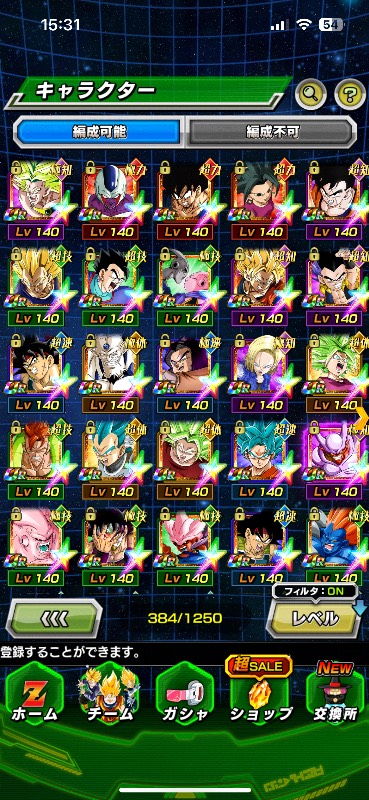Open the ショップ with sale badge
The height and width of the screenshot is (800, 369).
(260, 697)
